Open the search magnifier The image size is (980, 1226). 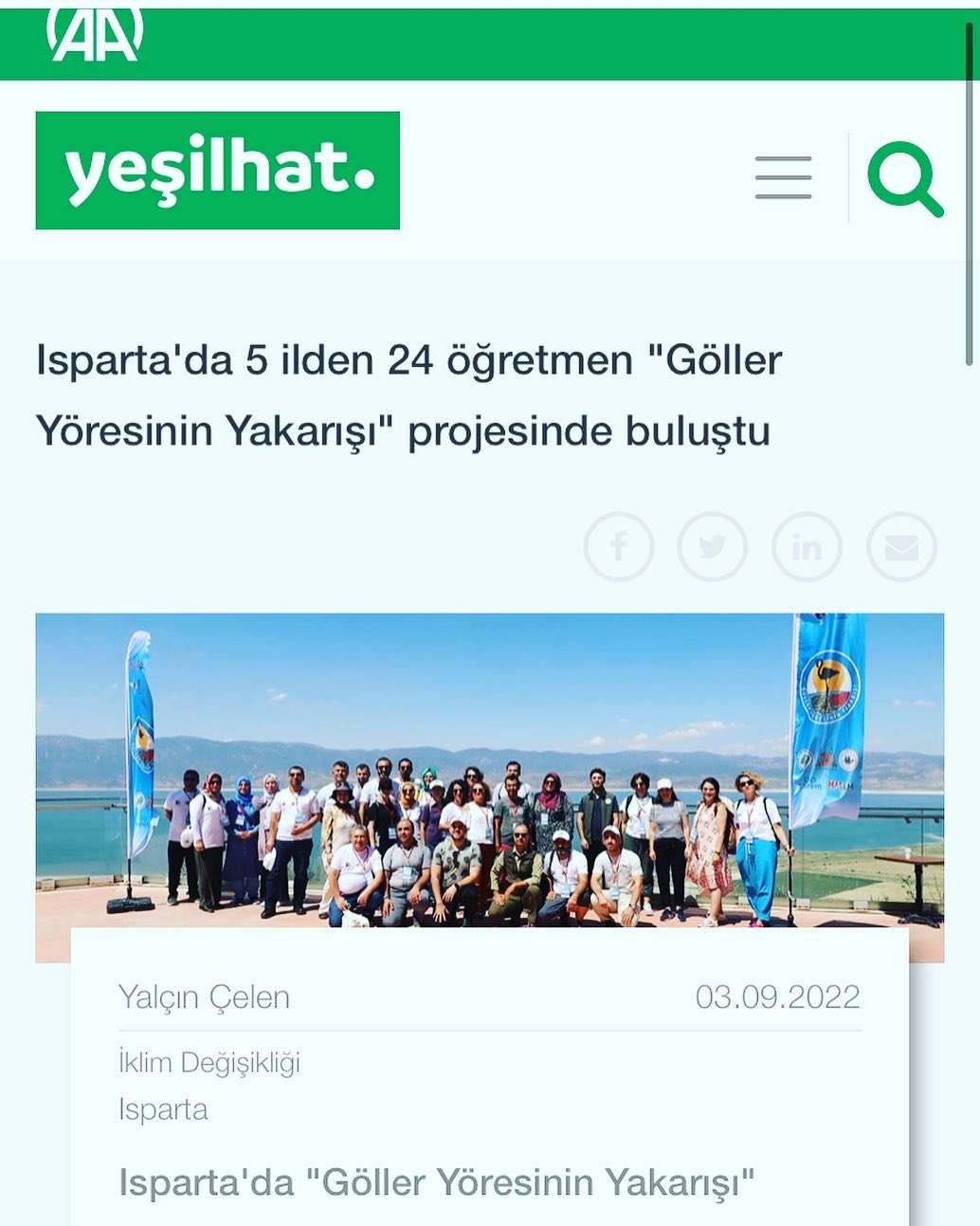tap(905, 178)
